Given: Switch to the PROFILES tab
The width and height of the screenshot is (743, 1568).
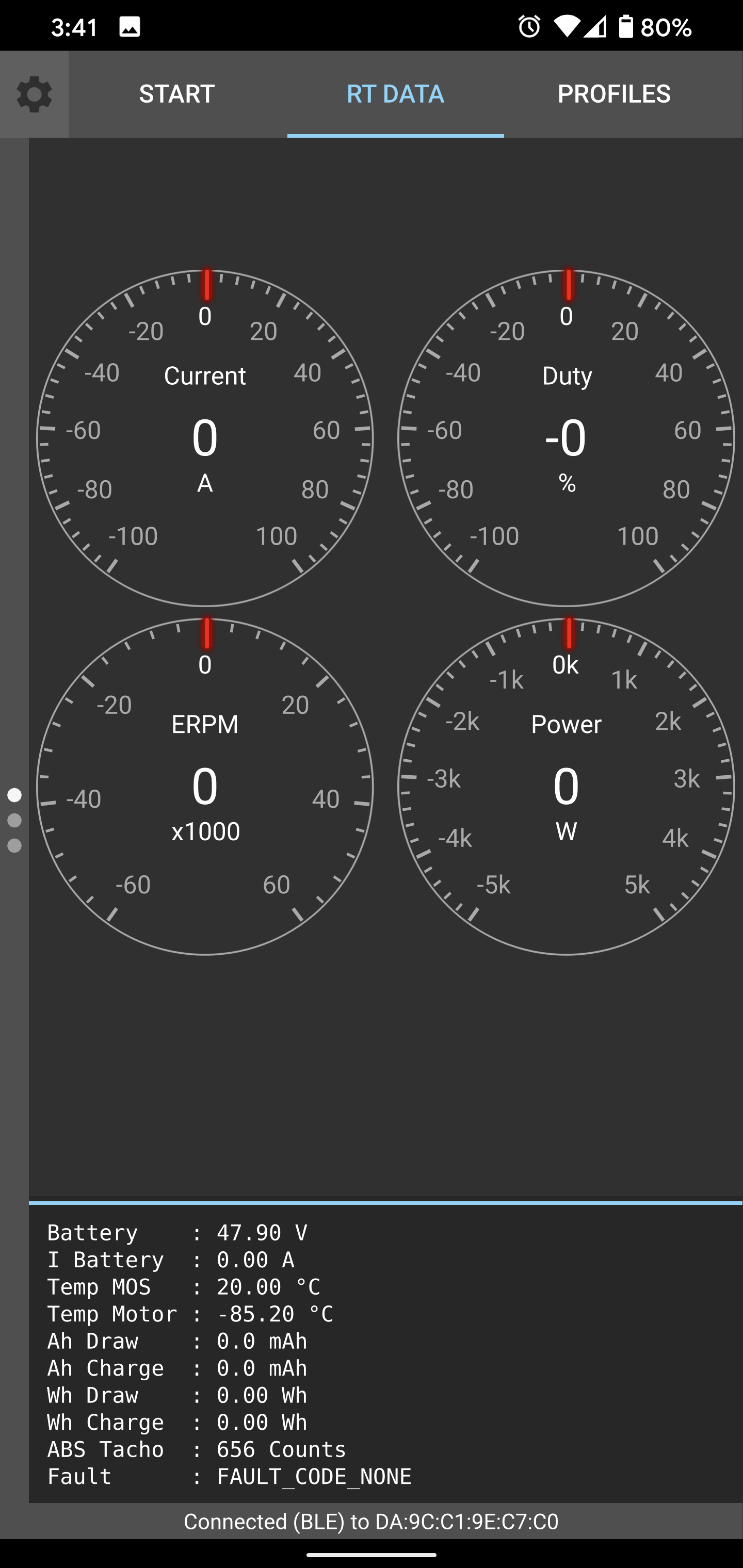Looking at the screenshot, I should tap(614, 94).
